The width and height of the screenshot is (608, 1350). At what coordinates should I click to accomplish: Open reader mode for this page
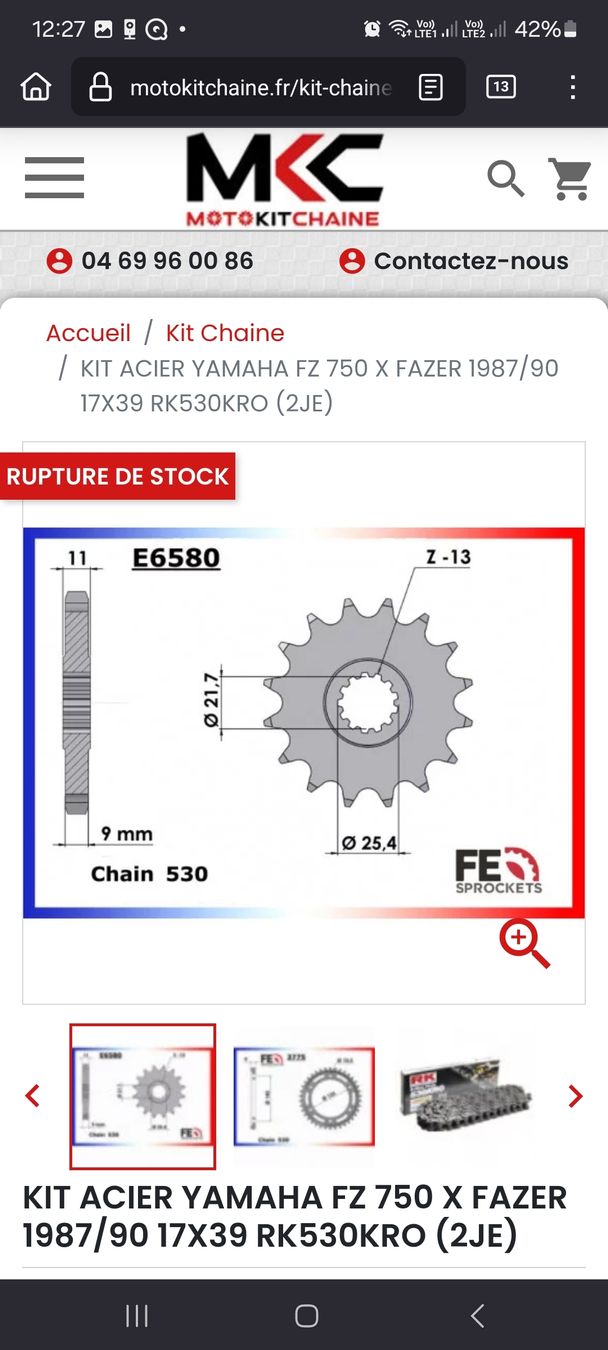431,88
